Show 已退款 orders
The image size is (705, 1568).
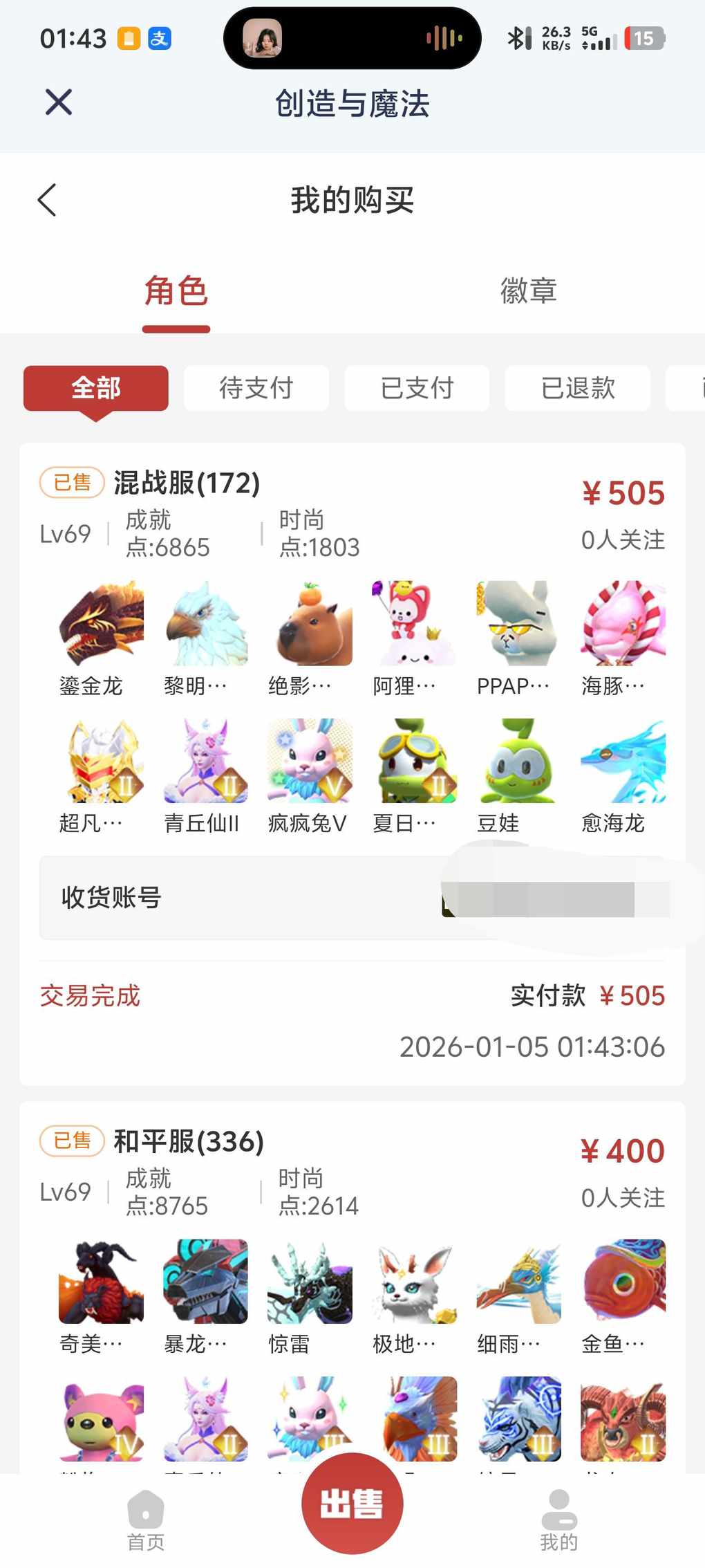coord(578,388)
